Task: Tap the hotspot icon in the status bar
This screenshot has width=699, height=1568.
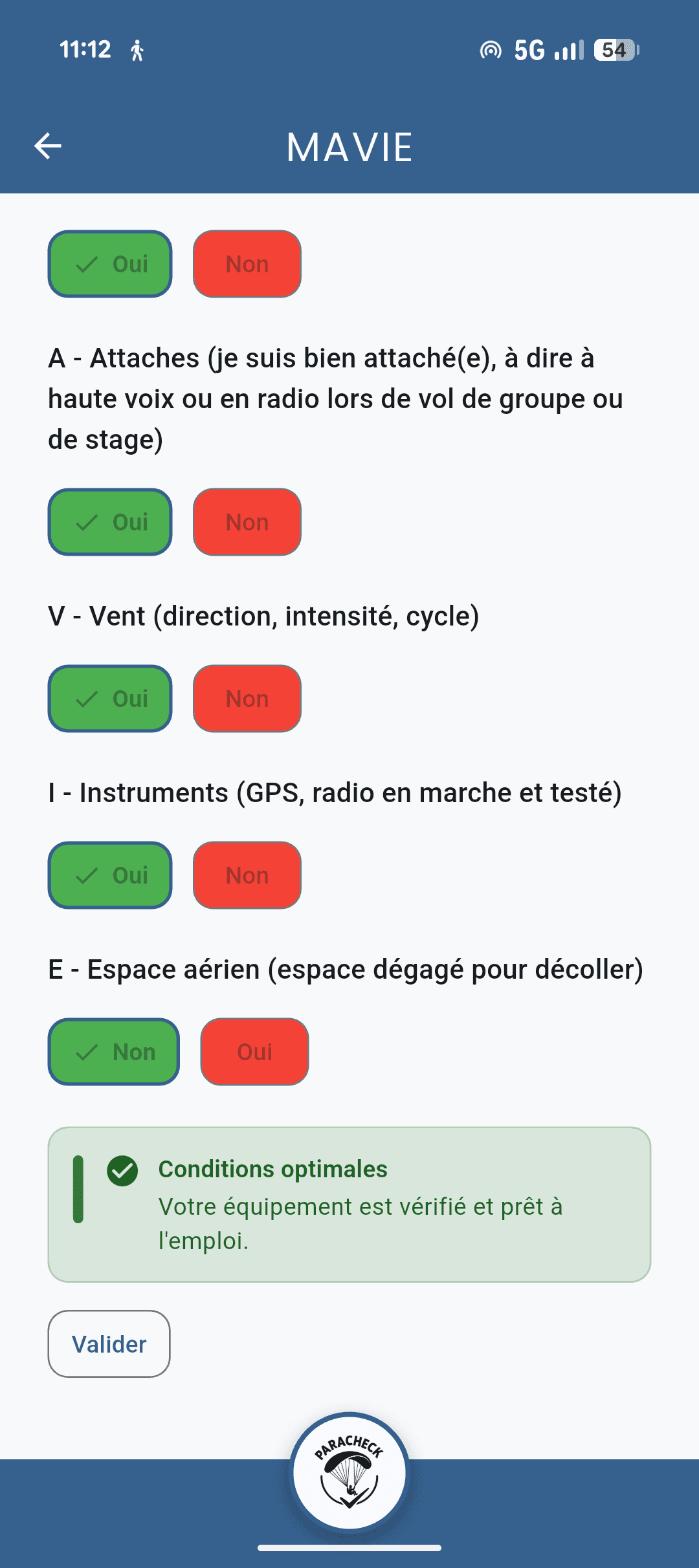Action: coord(491,49)
